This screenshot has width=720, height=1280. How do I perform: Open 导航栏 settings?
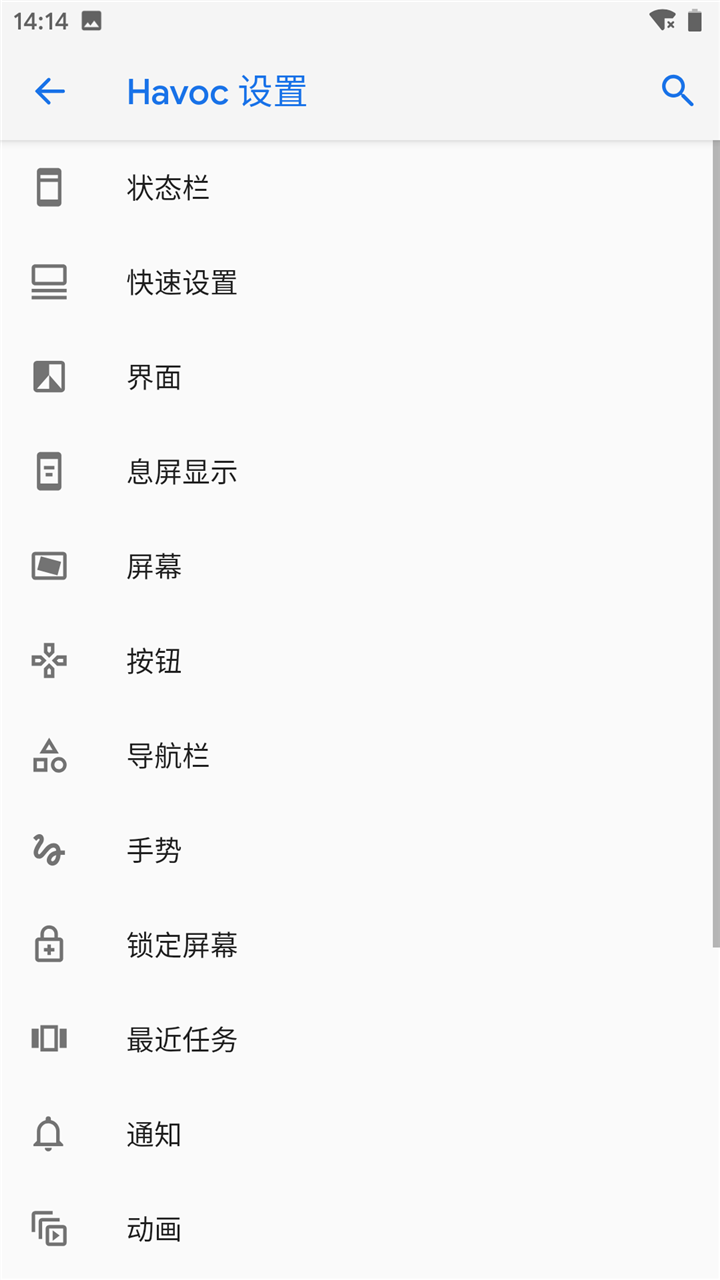(168, 756)
